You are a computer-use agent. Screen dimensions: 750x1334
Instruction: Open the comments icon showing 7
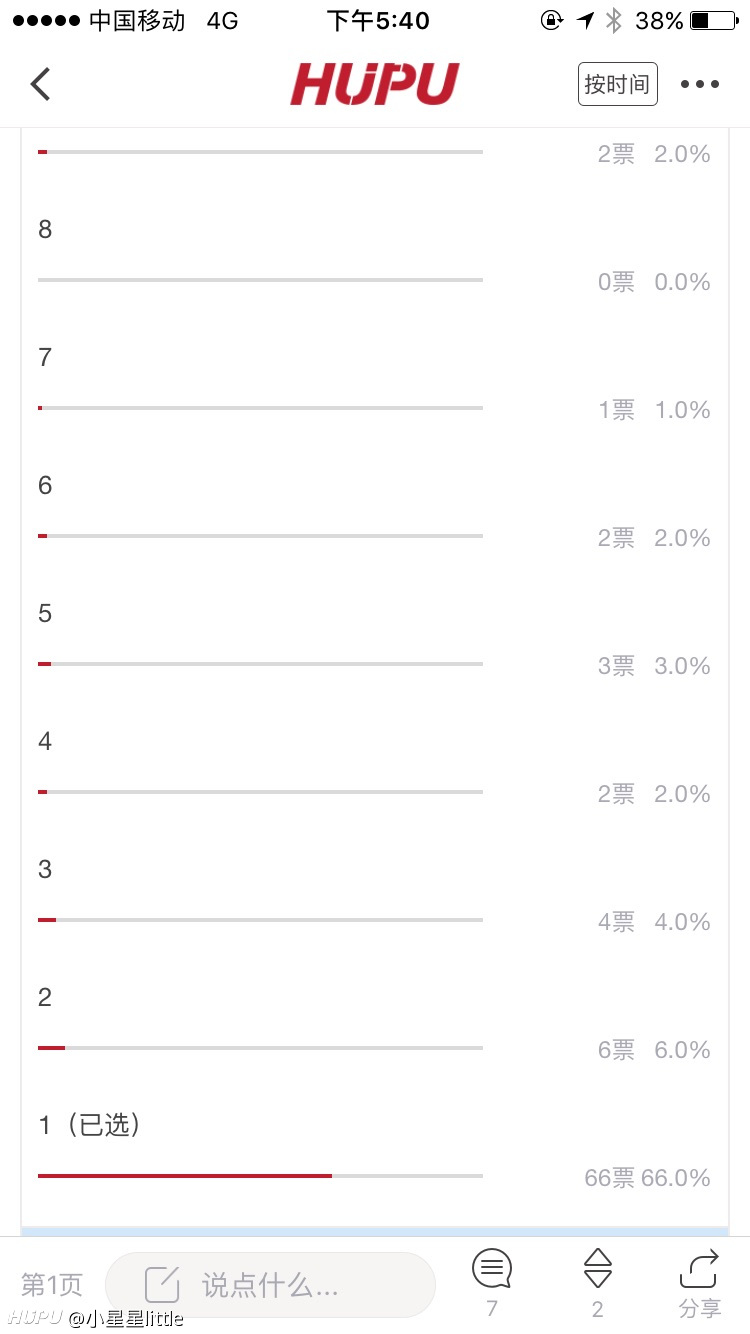[x=492, y=1283]
